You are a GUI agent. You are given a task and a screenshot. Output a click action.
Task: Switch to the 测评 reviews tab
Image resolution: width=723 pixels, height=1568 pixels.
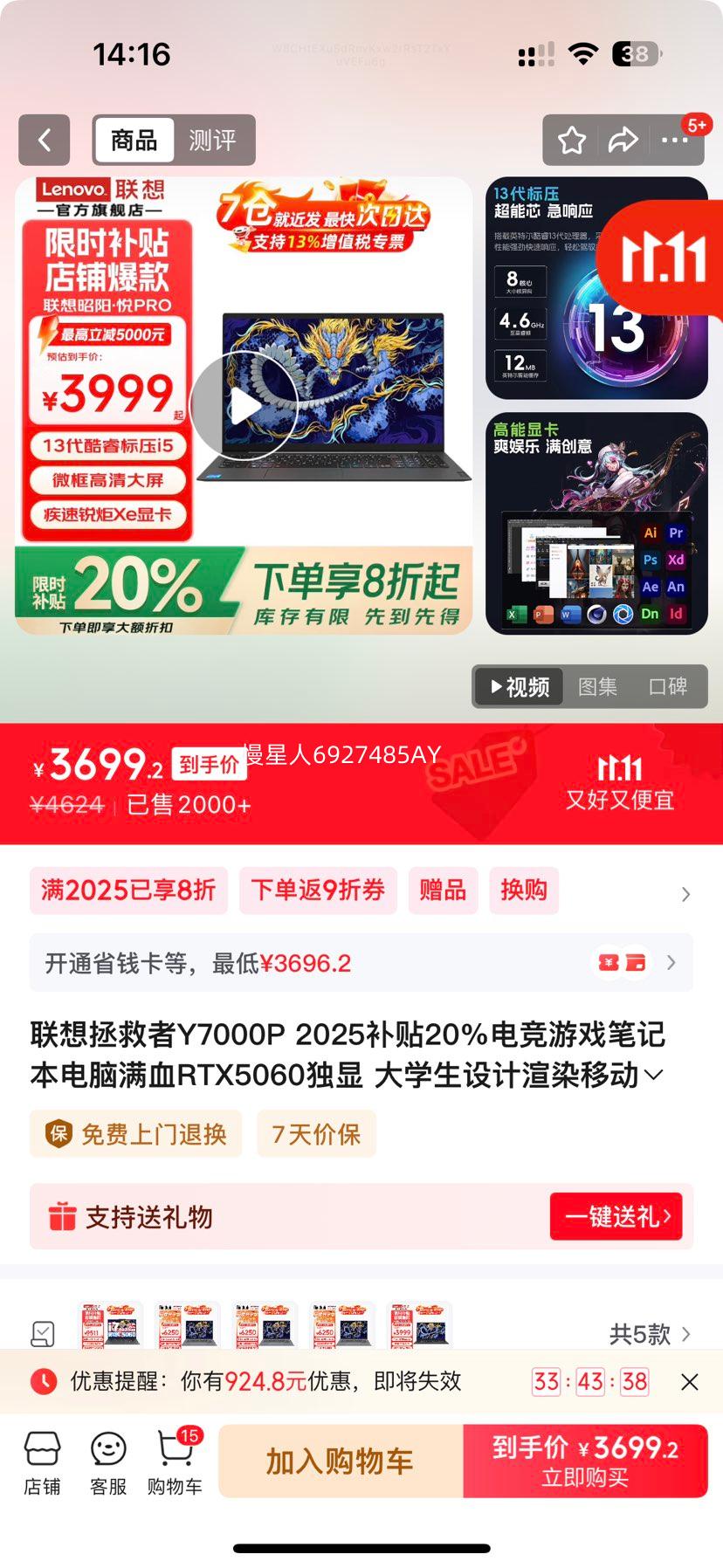coord(212,141)
